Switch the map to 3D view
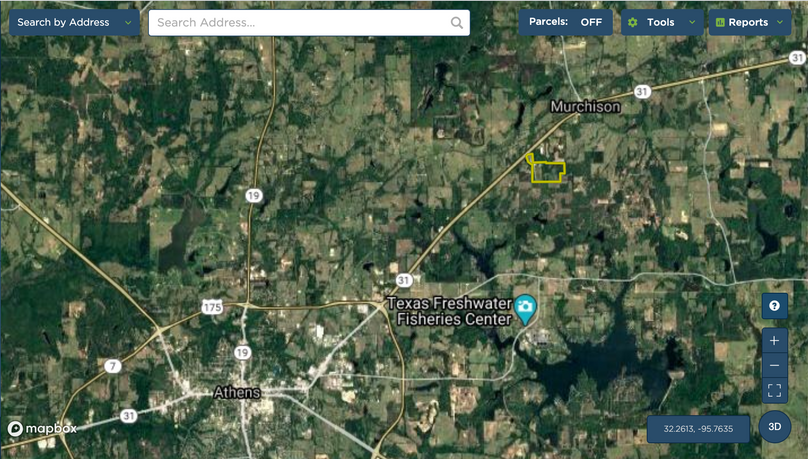This screenshot has width=808, height=459. click(x=774, y=427)
